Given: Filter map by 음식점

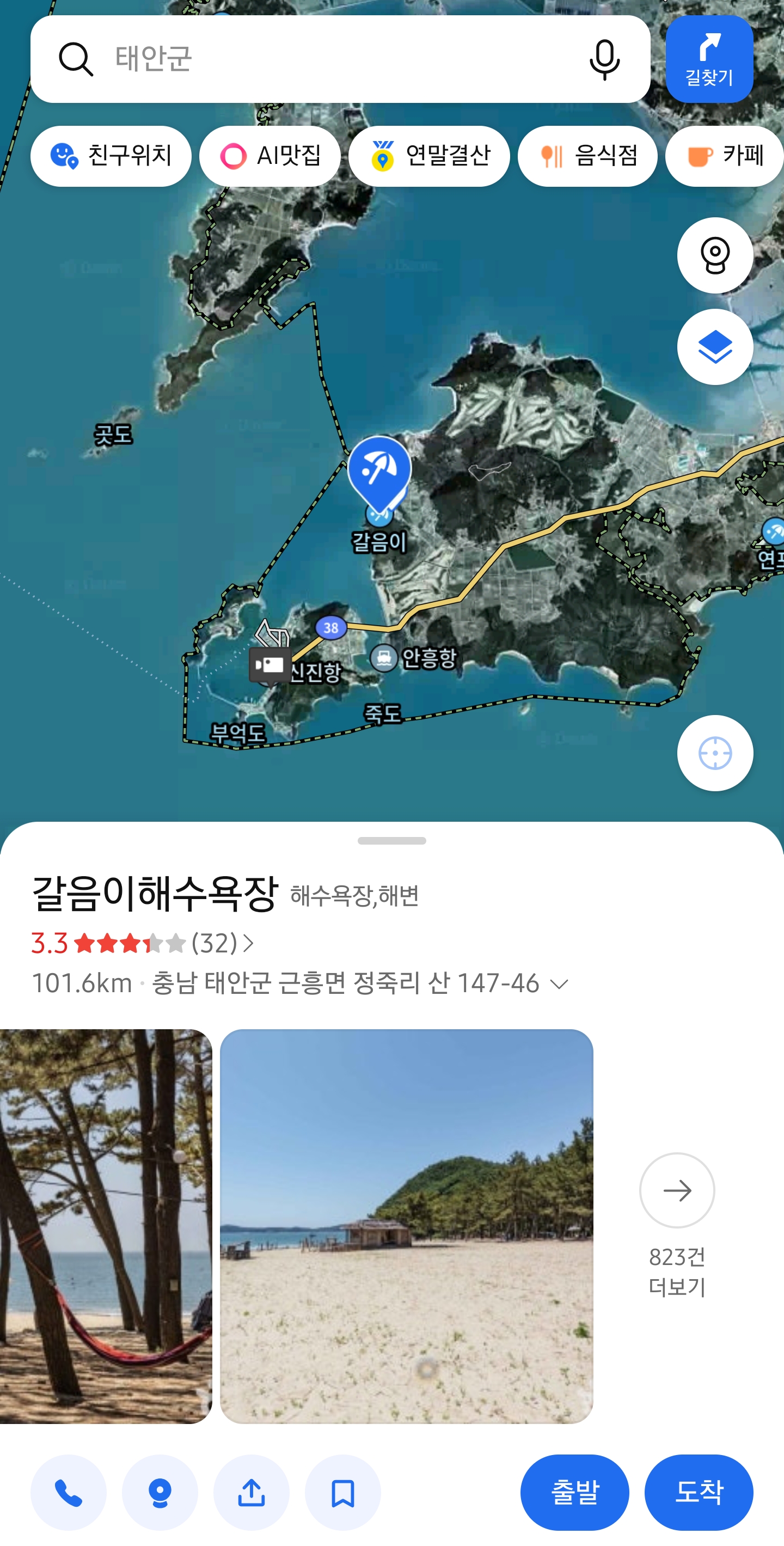Looking at the screenshot, I should tap(587, 156).
